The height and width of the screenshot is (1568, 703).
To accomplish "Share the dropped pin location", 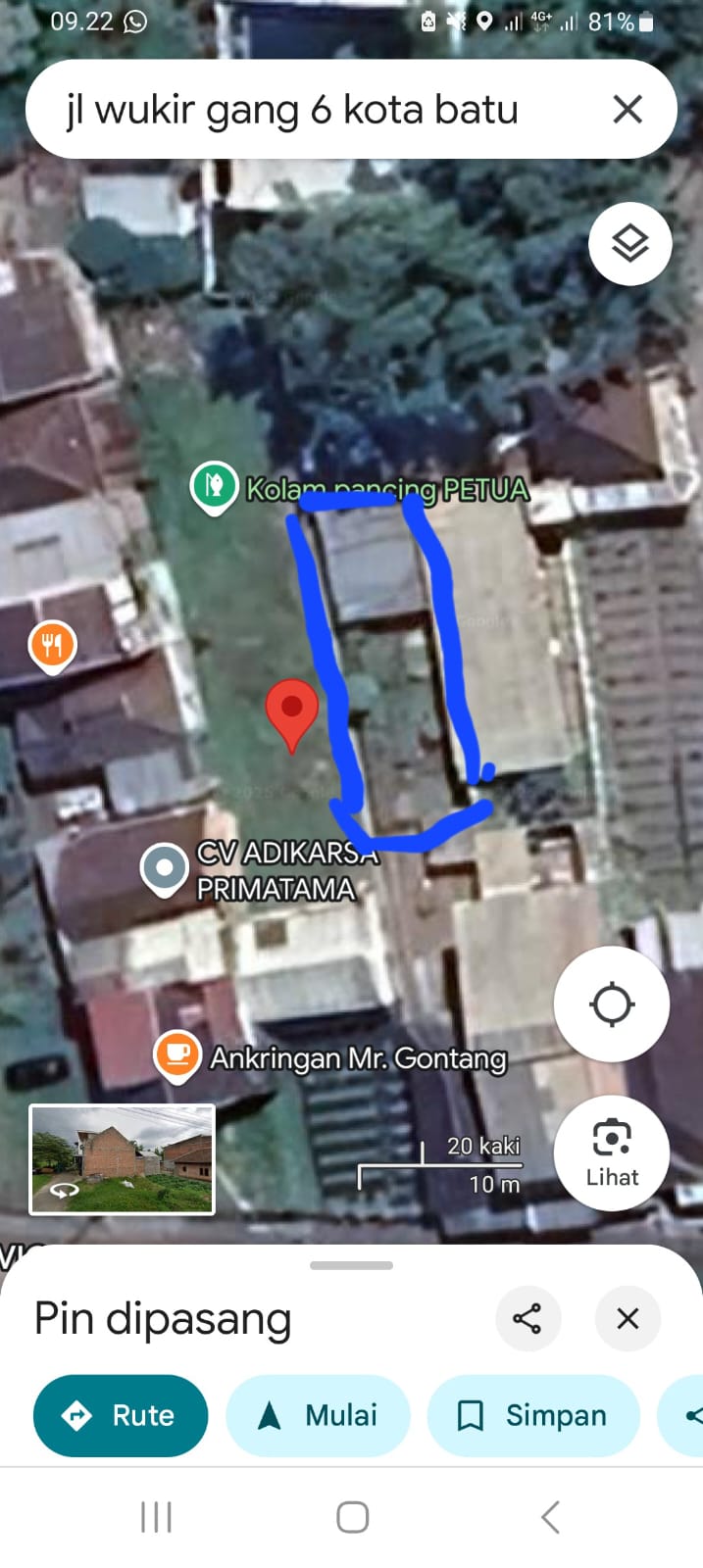I will 527,1318.
